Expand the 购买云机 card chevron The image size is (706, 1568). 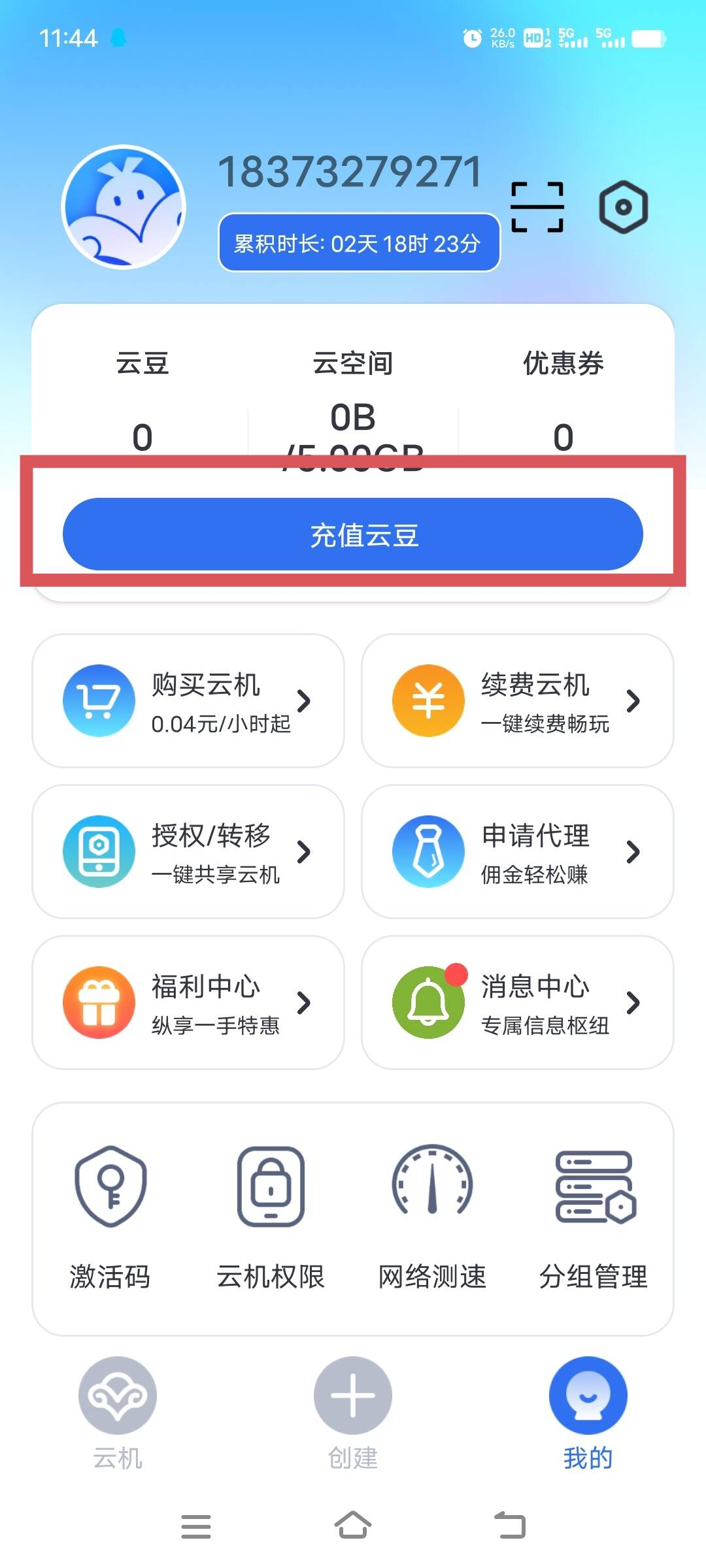click(x=305, y=701)
